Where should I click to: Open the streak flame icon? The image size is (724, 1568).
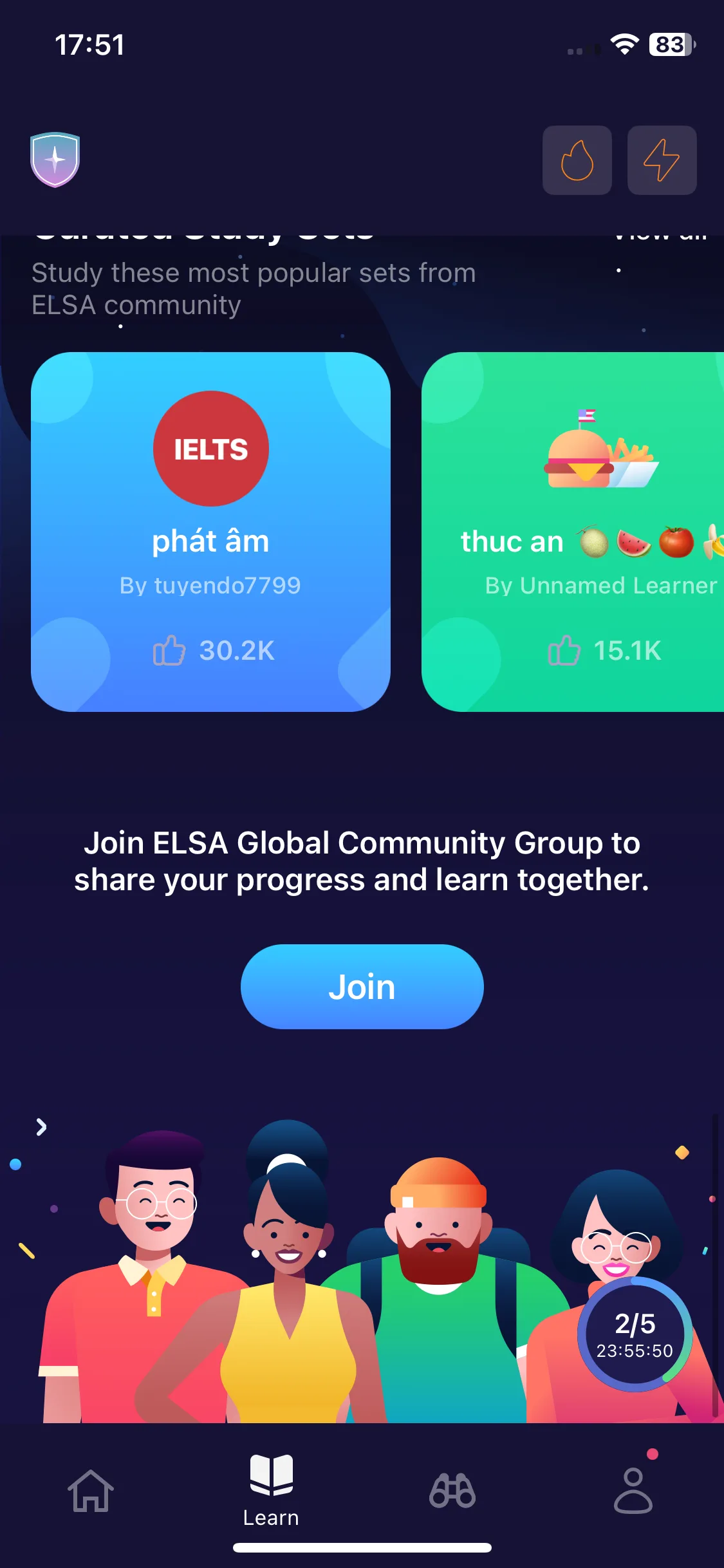click(x=577, y=160)
